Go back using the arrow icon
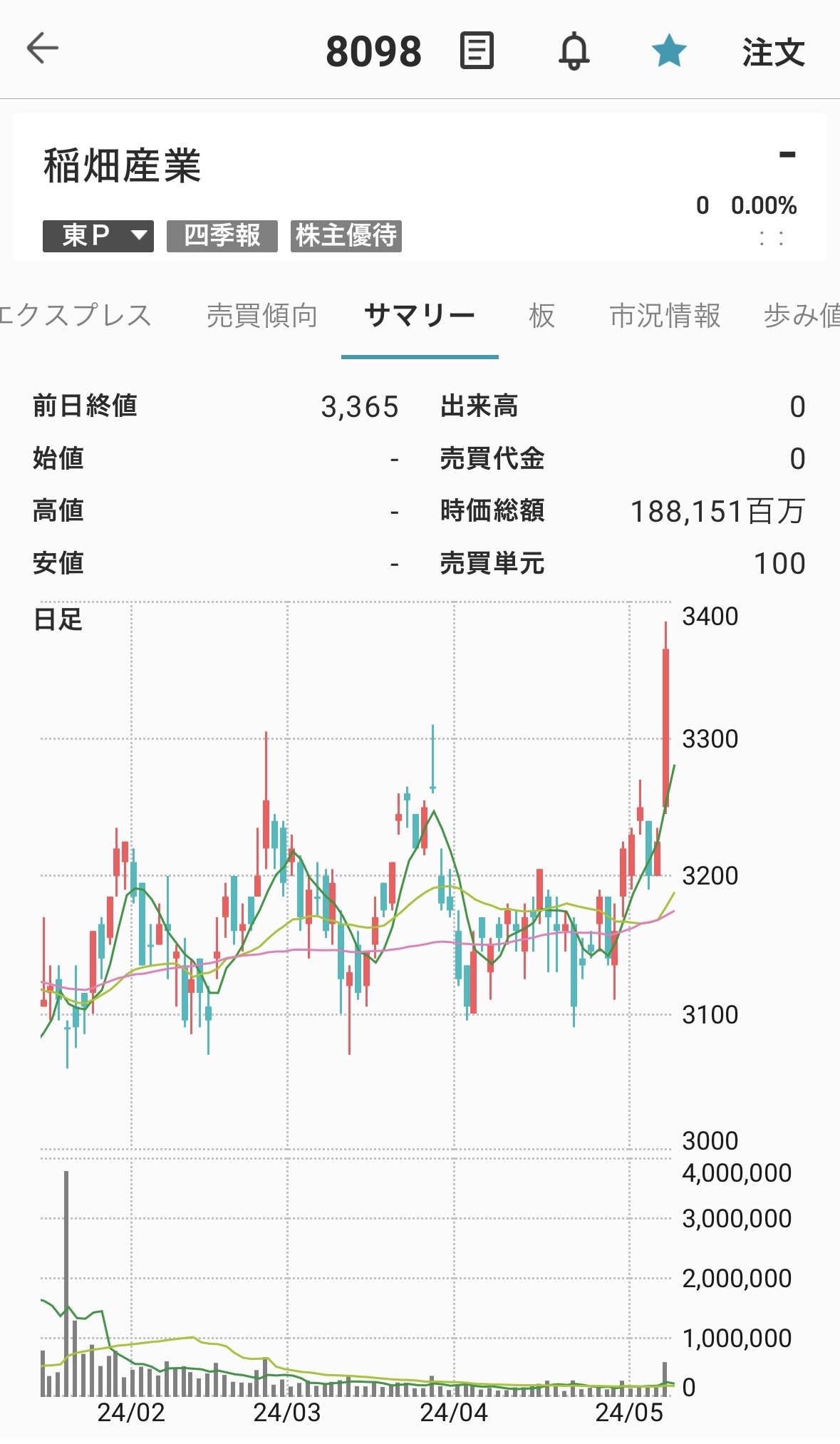Screen dimensions: 840x1444 point(43,49)
